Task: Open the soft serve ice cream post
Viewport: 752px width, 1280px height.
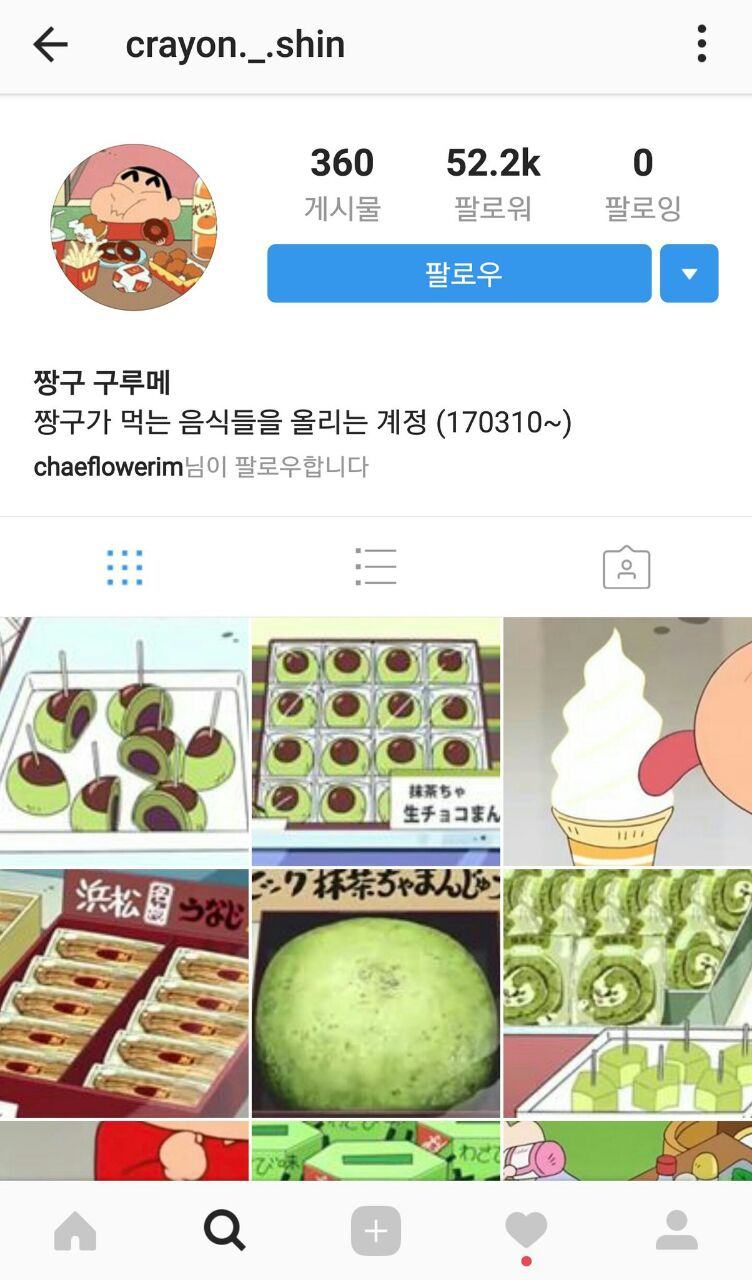Action: click(x=628, y=741)
